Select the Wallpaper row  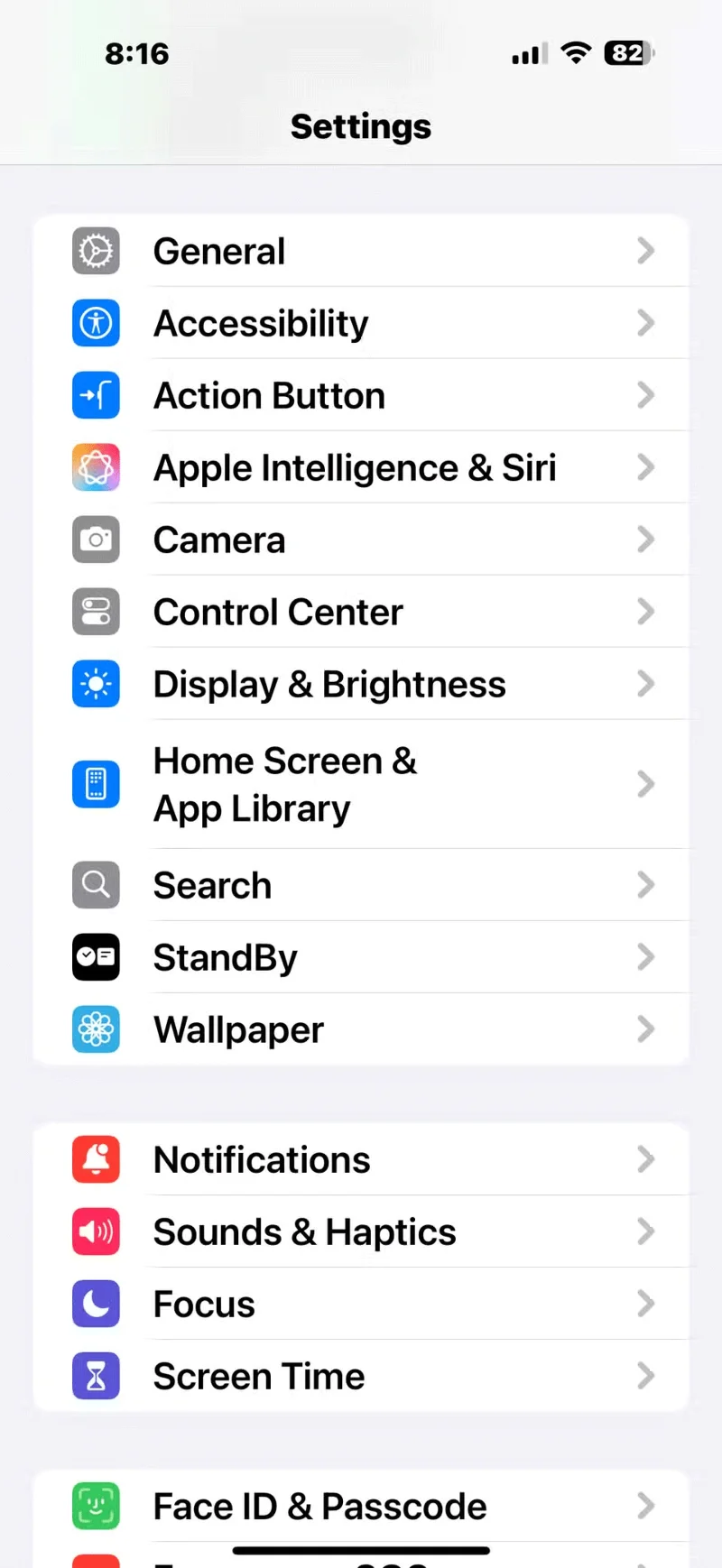click(361, 1029)
